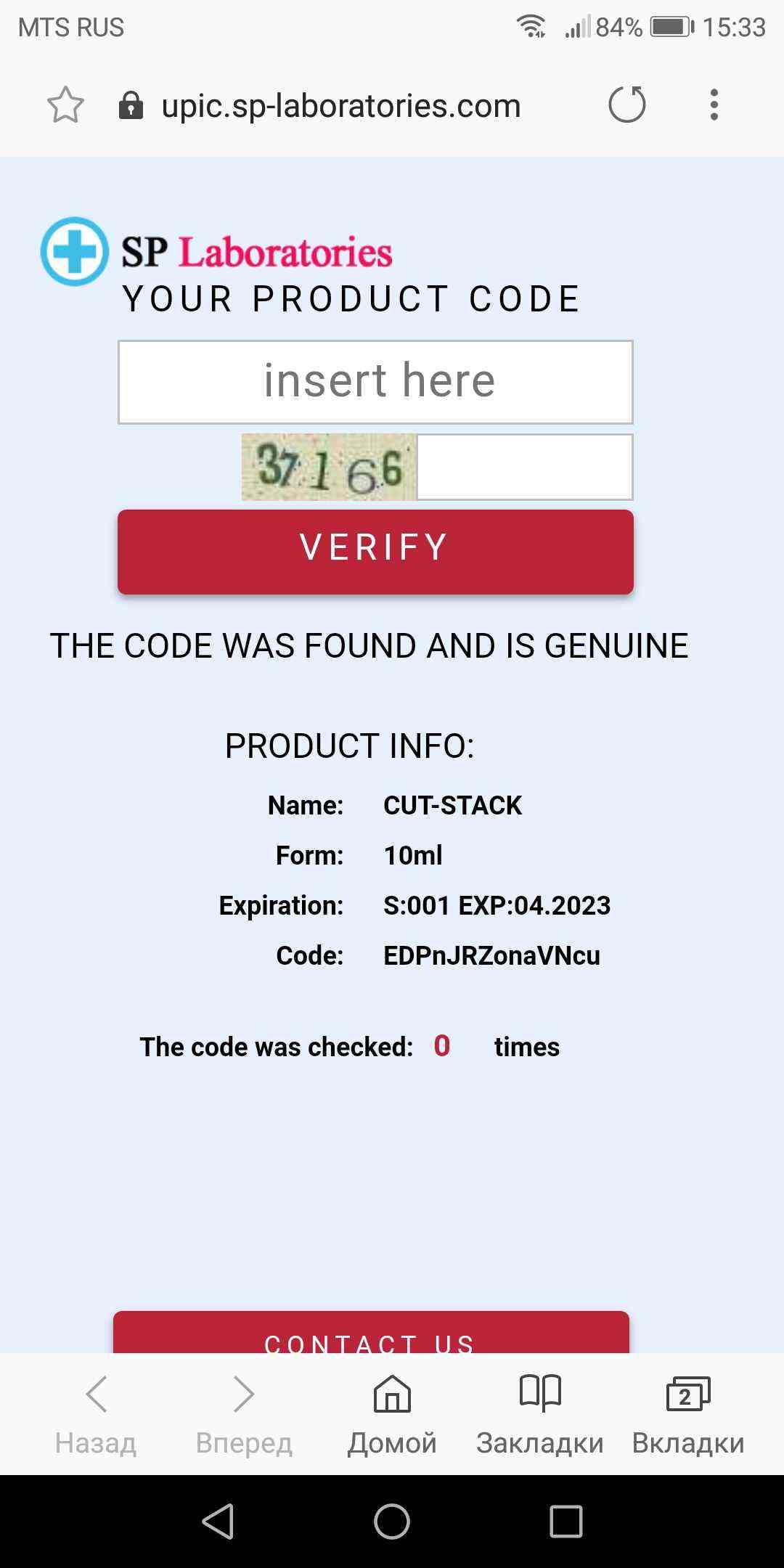The height and width of the screenshot is (1568, 784).
Task: Focus the captcha answer field
Action: pos(524,467)
